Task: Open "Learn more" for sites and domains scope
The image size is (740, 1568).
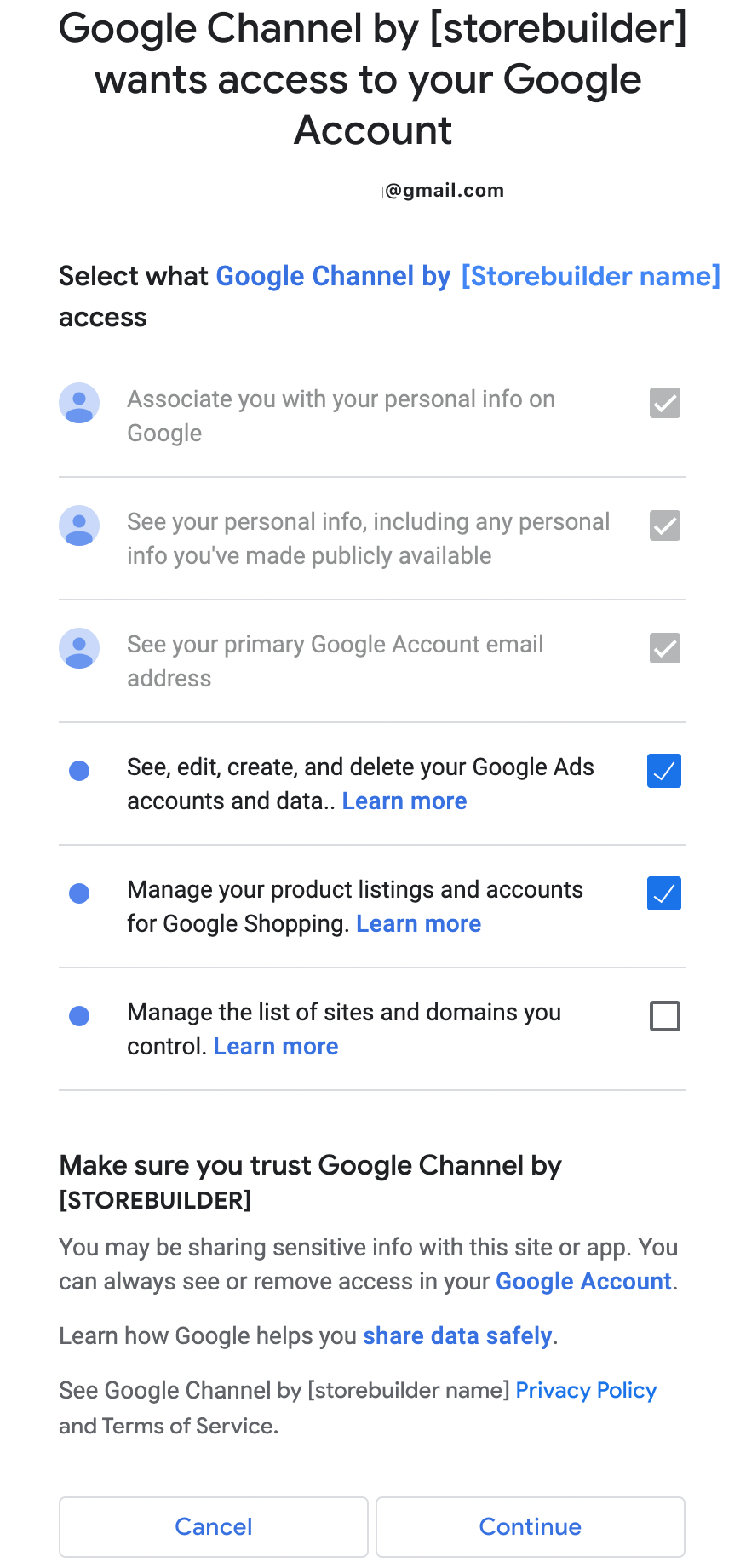Action: (275, 1046)
